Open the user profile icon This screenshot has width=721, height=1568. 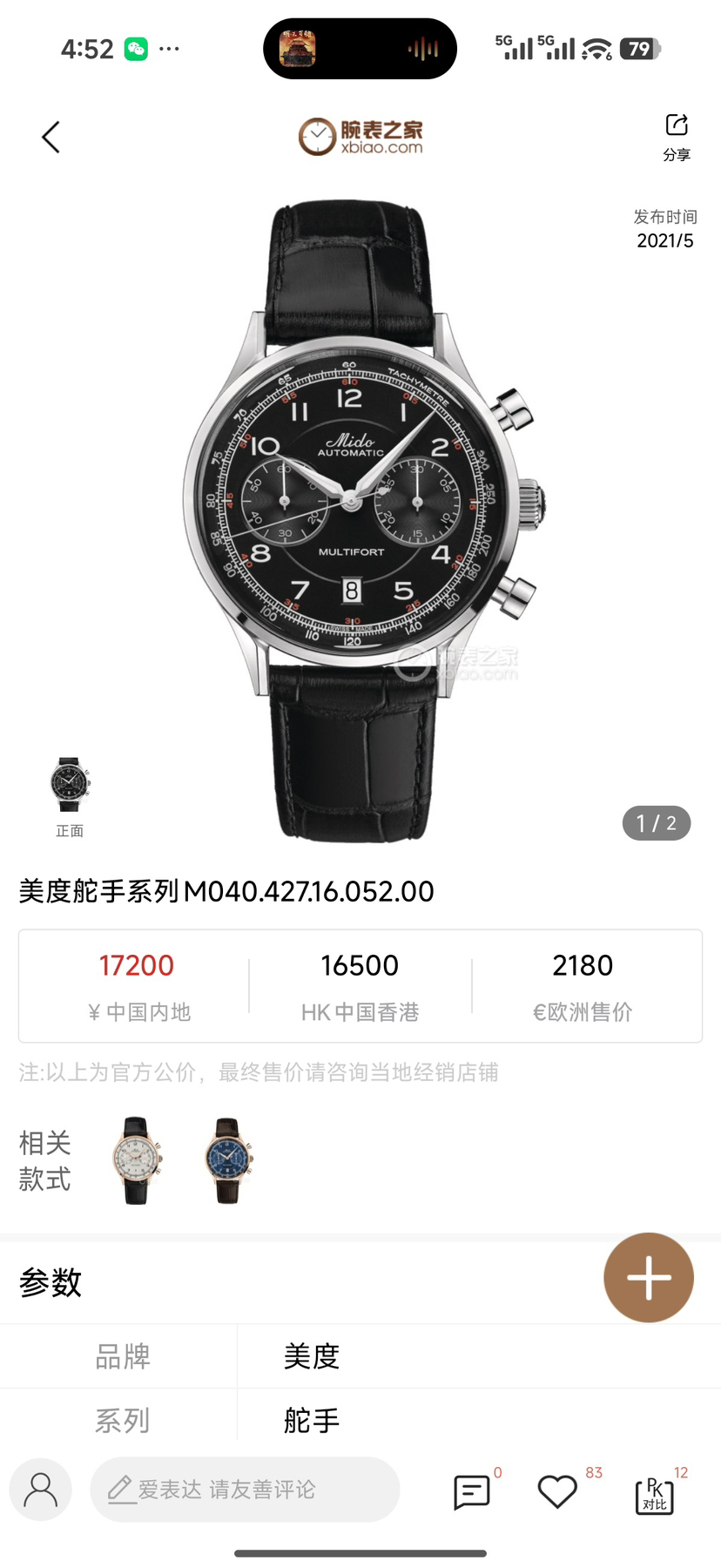pyautogui.click(x=40, y=1490)
